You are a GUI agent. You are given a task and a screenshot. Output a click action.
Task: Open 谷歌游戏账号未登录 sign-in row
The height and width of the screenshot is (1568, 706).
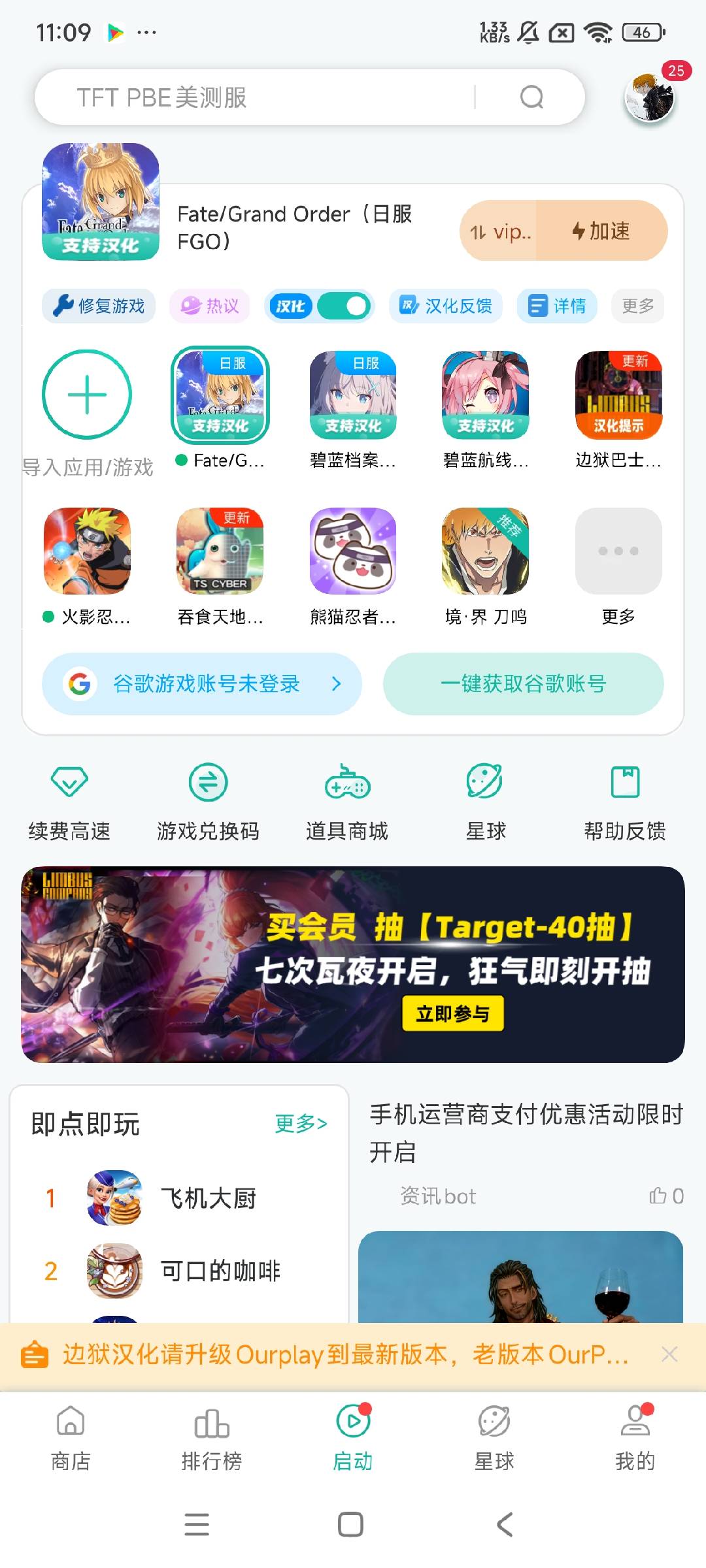click(x=202, y=684)
